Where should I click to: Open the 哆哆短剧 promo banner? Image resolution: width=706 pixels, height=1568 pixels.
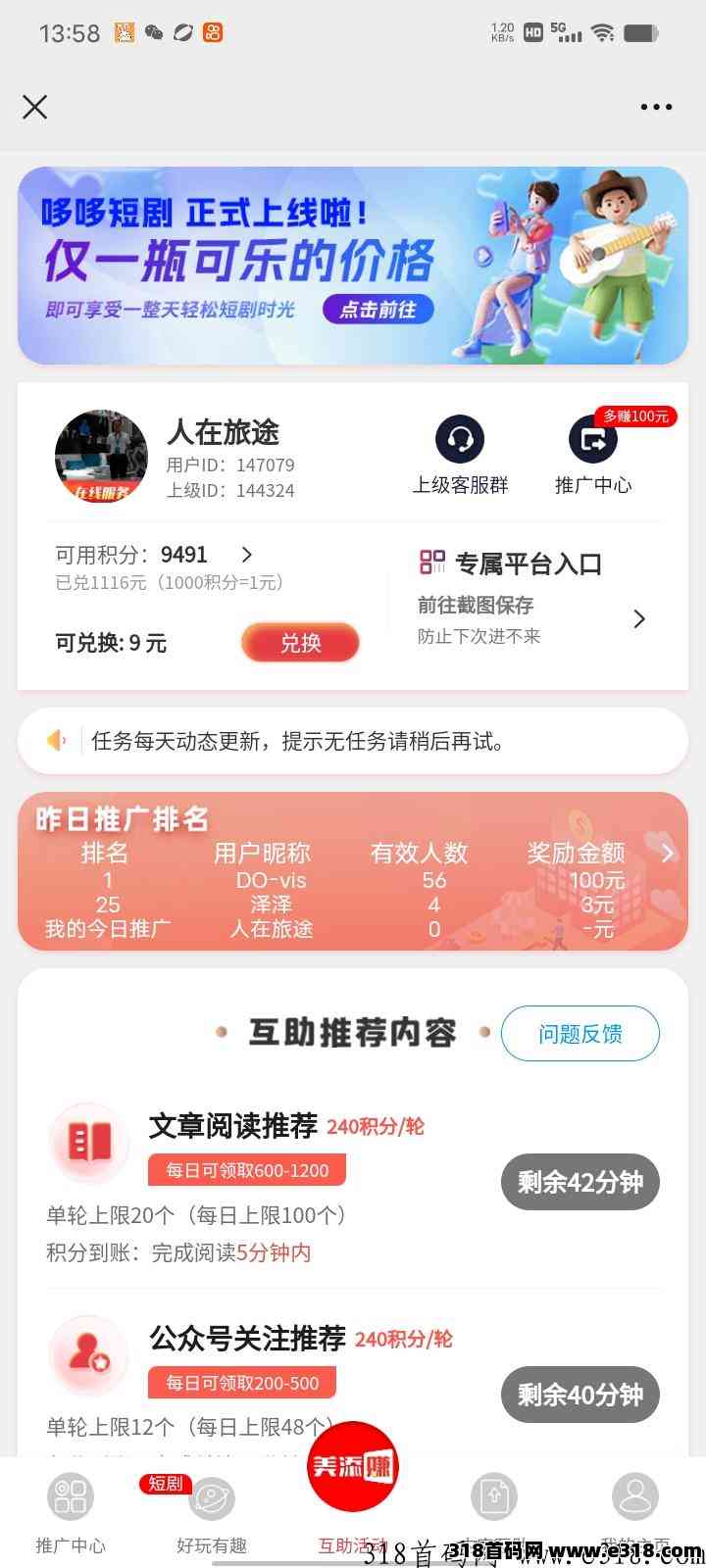(x=353, y=265)
